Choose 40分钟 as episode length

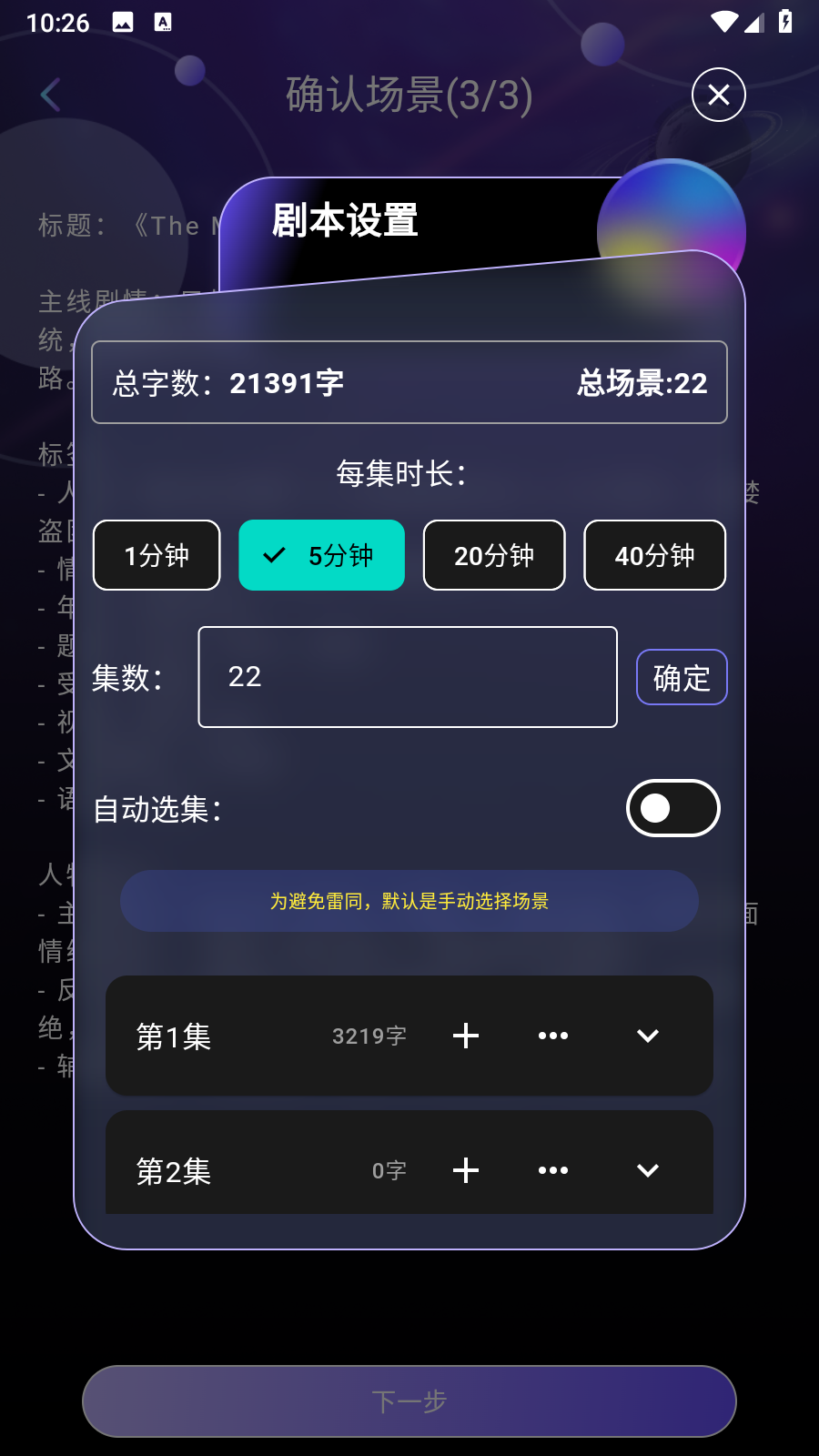pos(654,555)
